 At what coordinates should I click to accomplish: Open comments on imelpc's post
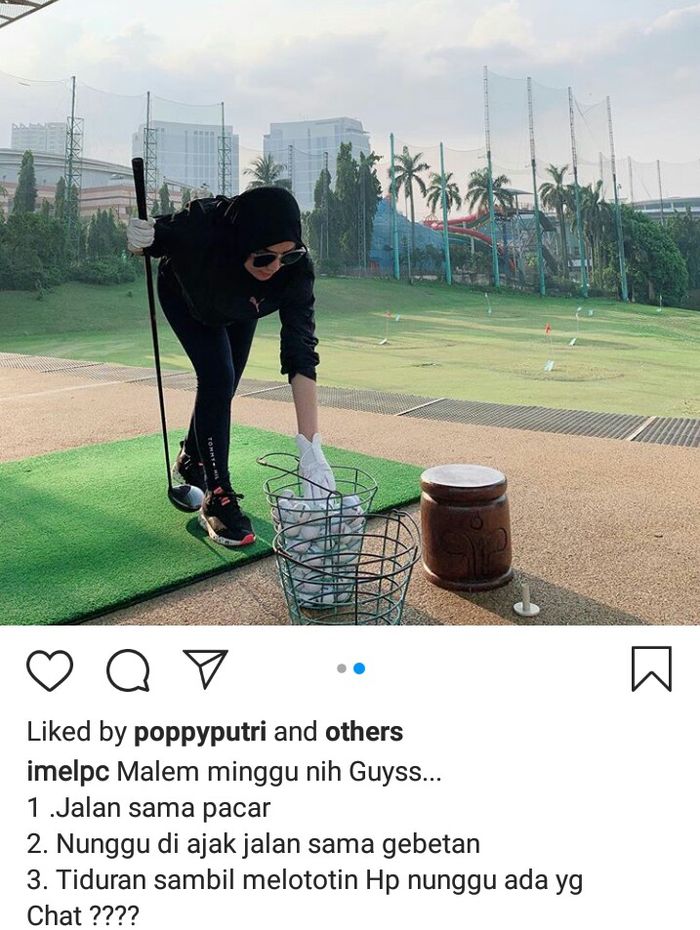[x=128, y=670]
